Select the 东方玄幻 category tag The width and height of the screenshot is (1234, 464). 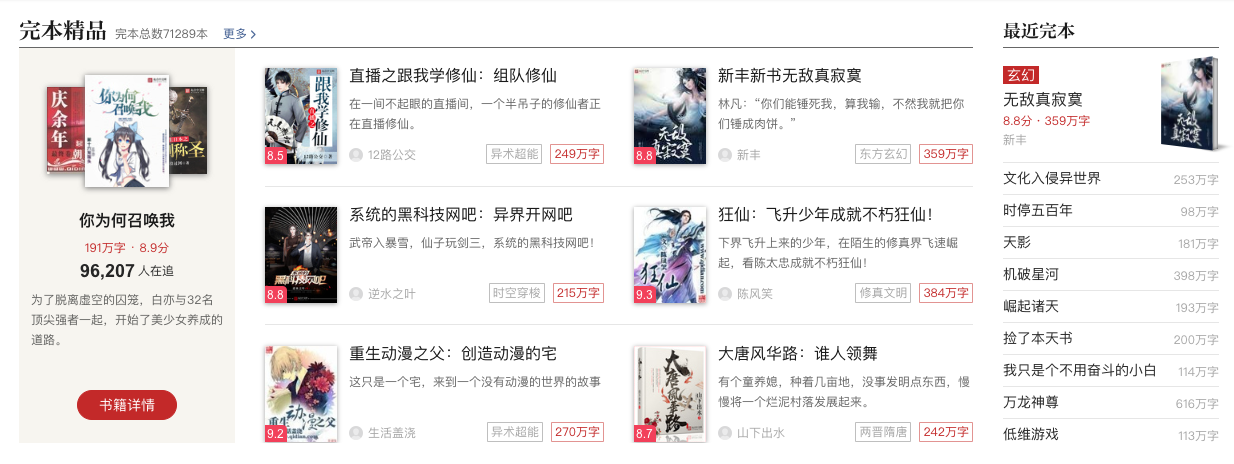point(883,154)
